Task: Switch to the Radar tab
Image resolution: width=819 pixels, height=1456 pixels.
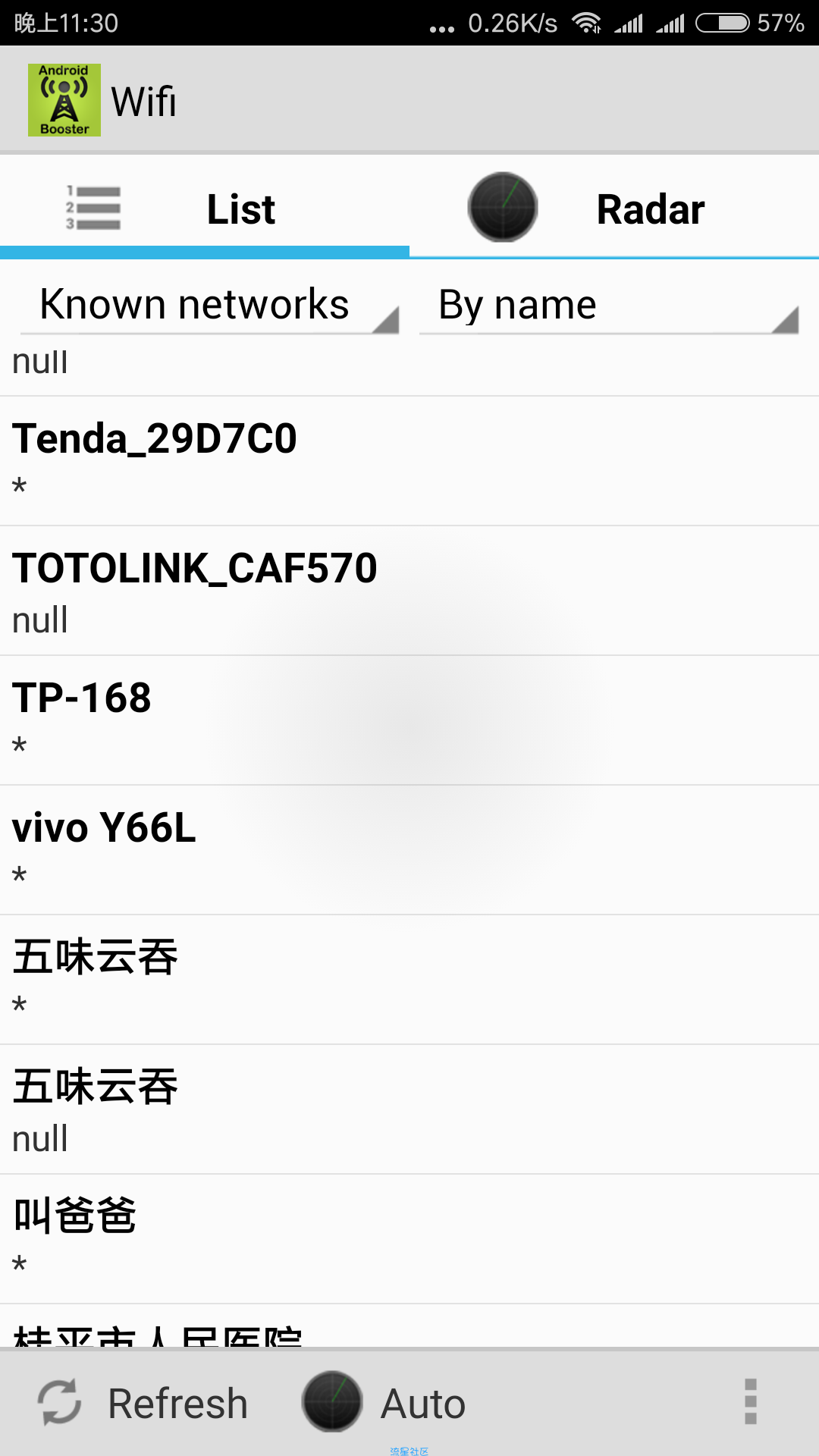Action: pyautogui.click(x=614, y=209)
